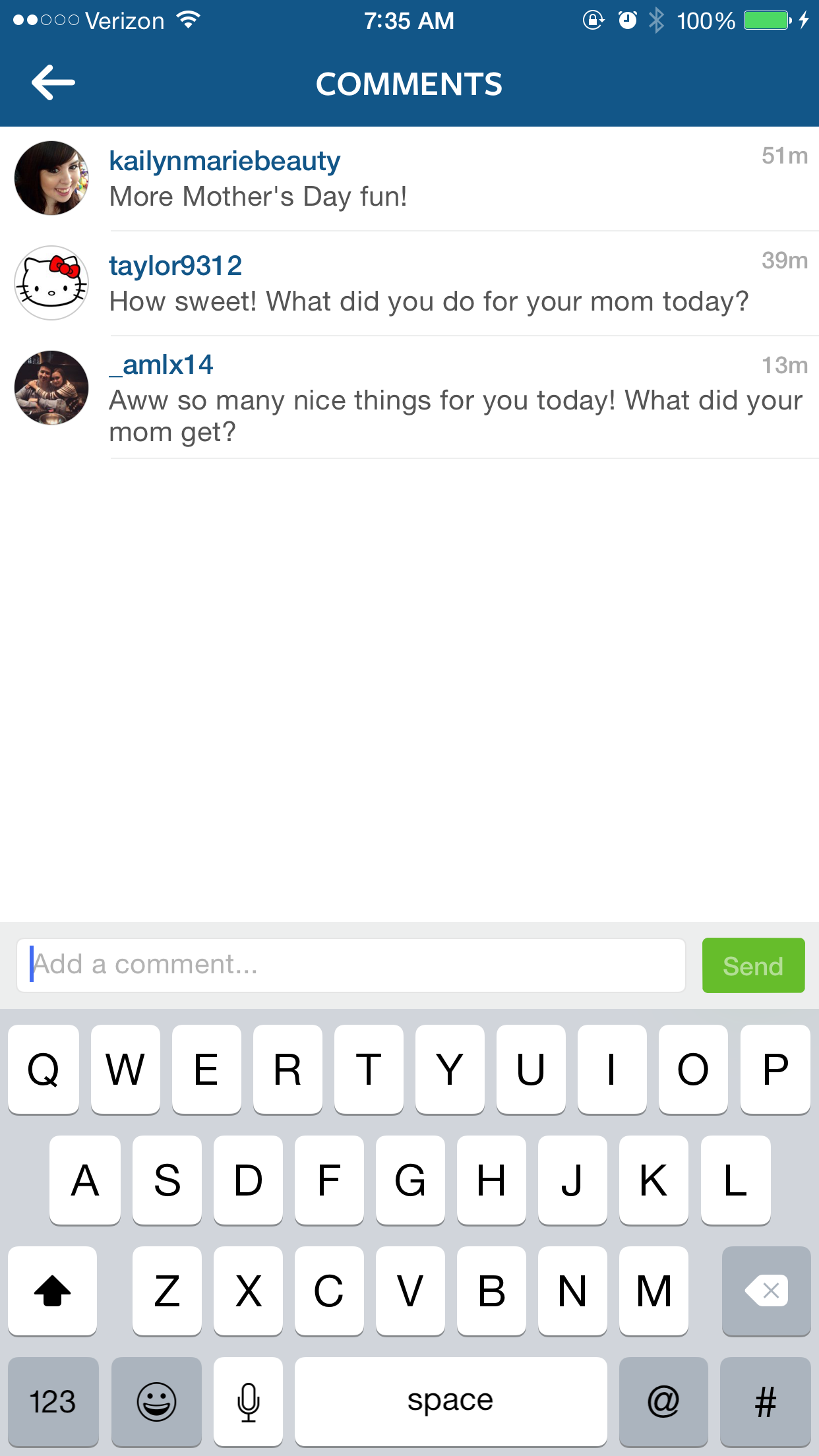Tap _amlx14's profile picture

tap(51, 388)
